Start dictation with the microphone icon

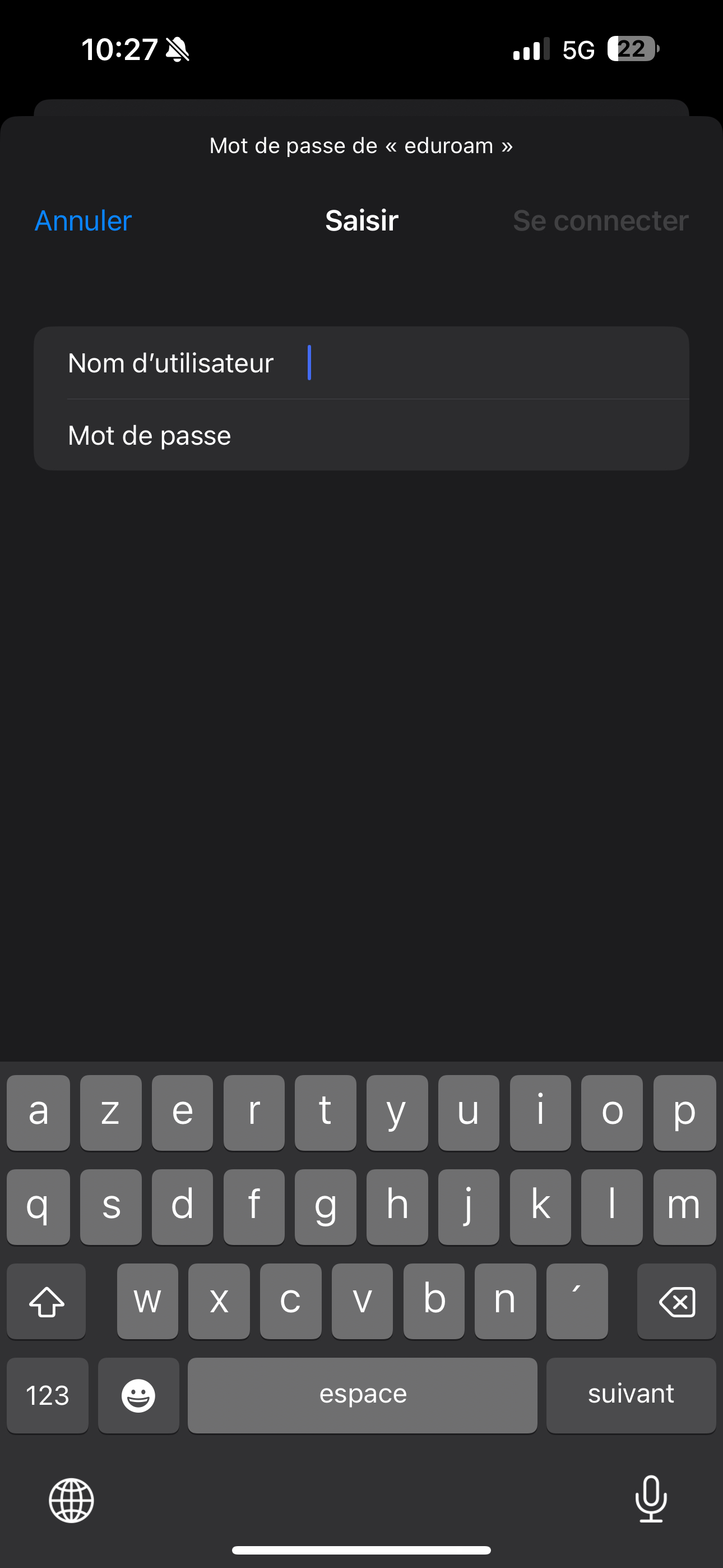(651, 1498)
